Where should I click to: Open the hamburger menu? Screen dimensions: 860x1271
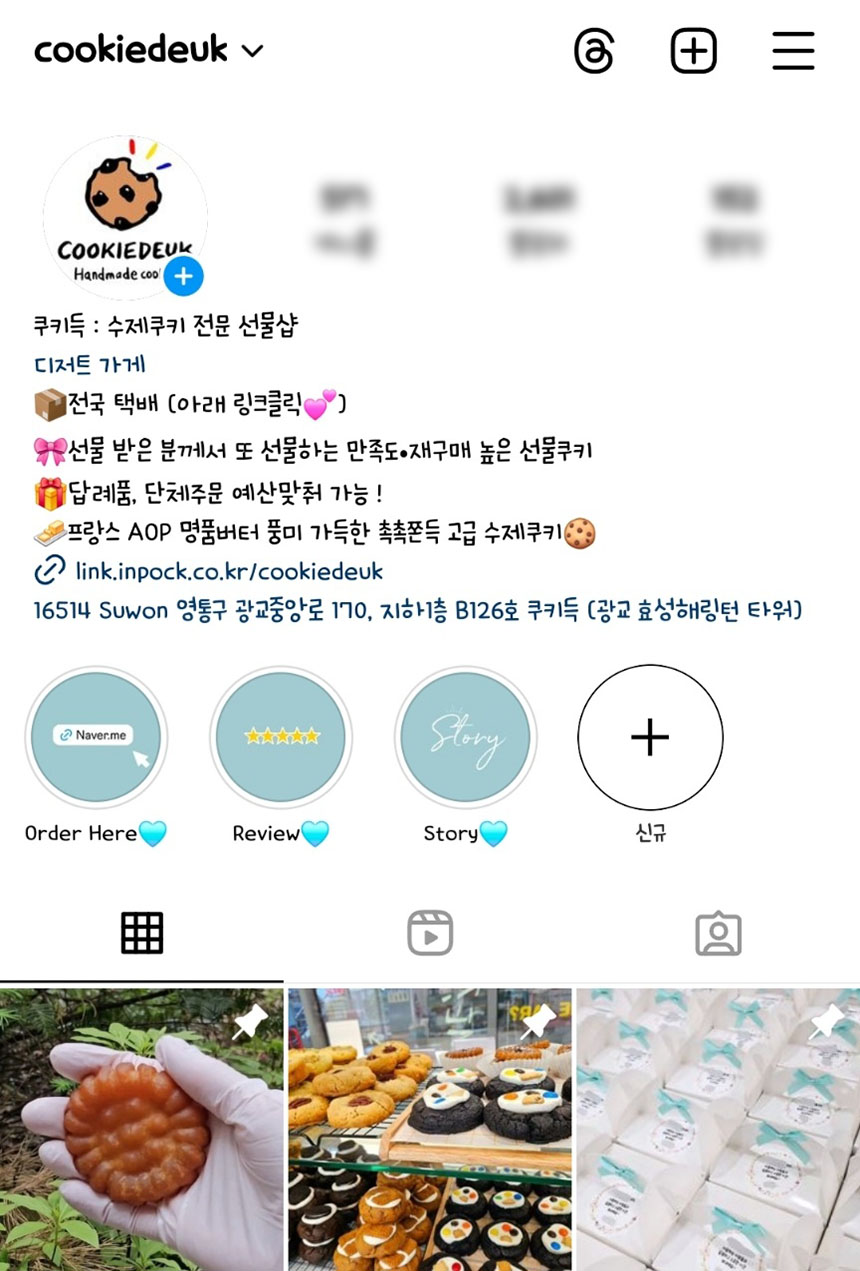(793, 50)
